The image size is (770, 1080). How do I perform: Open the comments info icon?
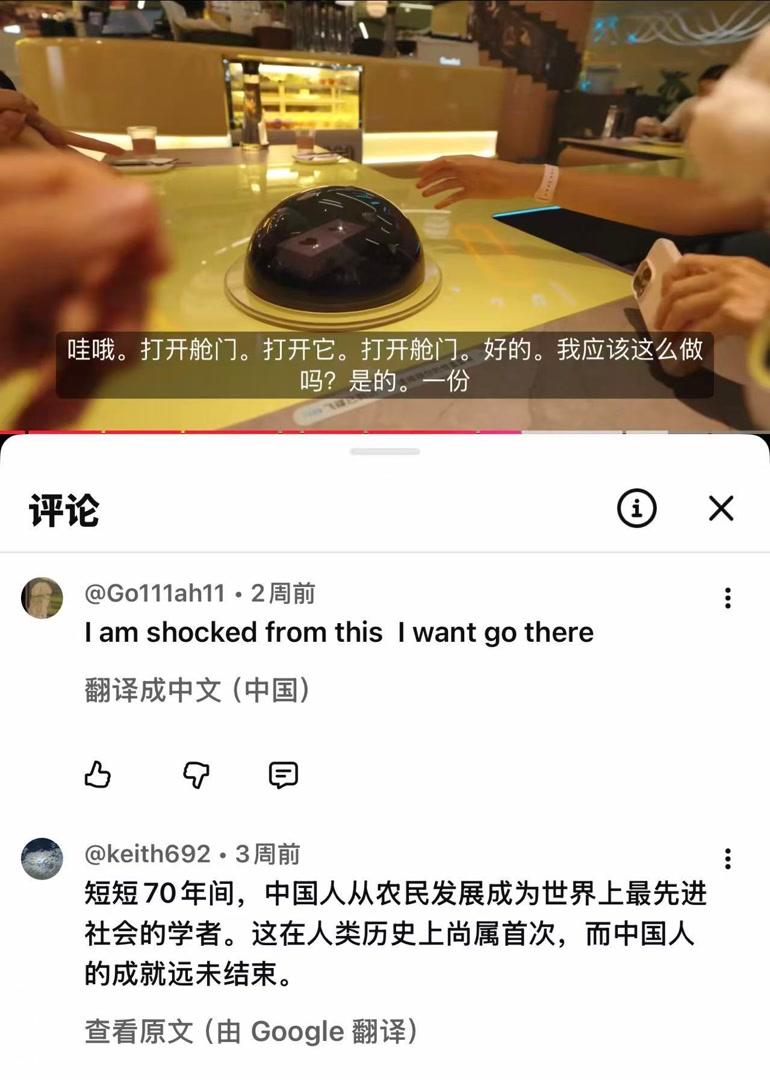pos(636,508)
